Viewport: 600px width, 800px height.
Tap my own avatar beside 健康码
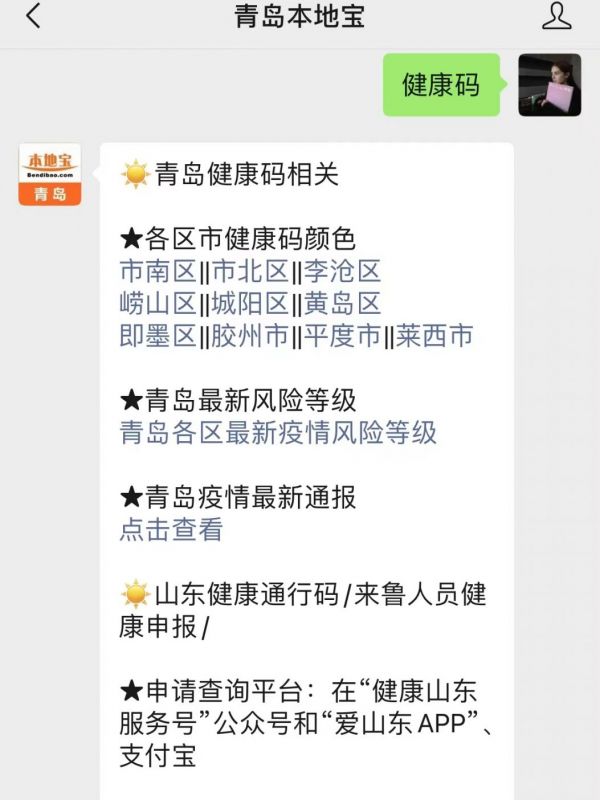[x=549, y=85]
